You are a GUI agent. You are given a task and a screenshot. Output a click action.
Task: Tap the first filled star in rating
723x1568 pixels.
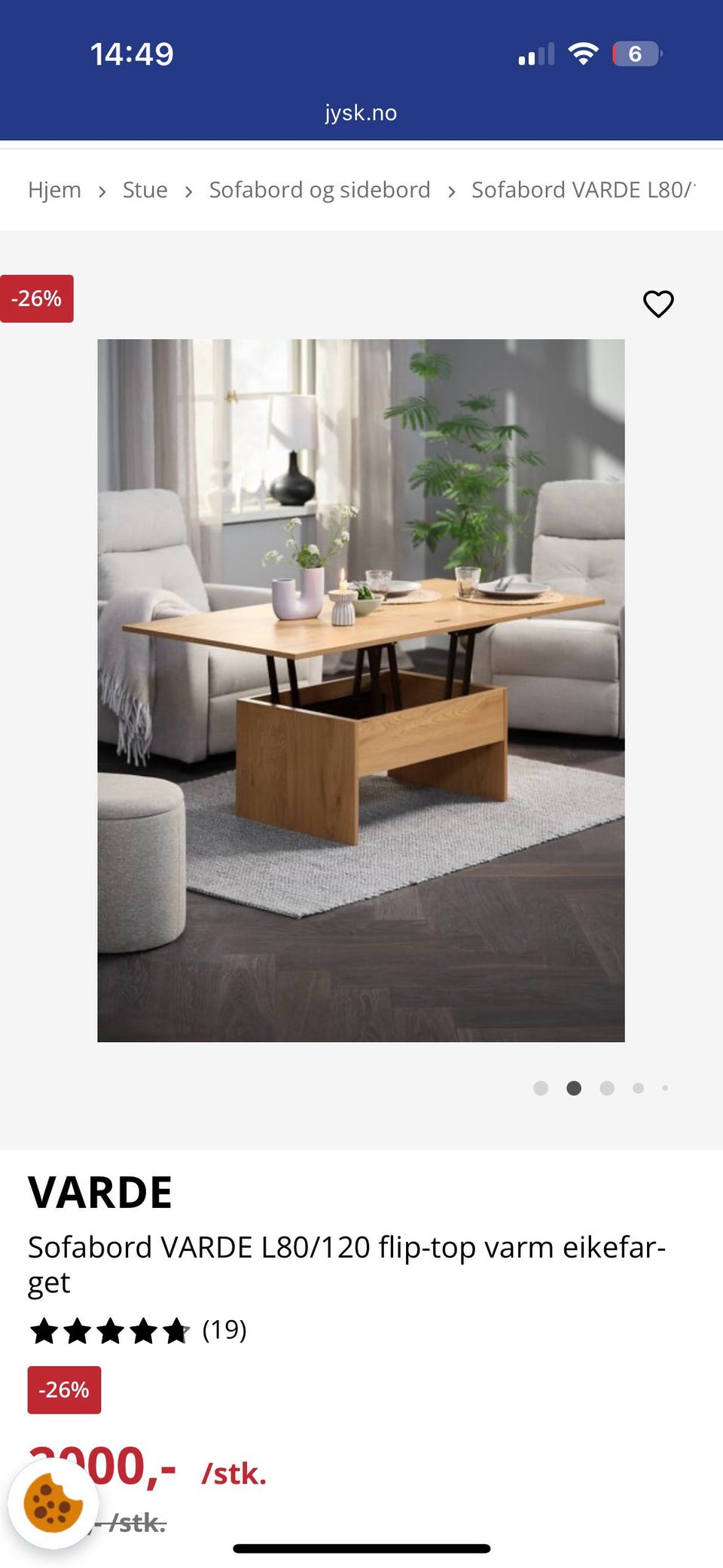pyautogui.click(x=44, y=1330)
